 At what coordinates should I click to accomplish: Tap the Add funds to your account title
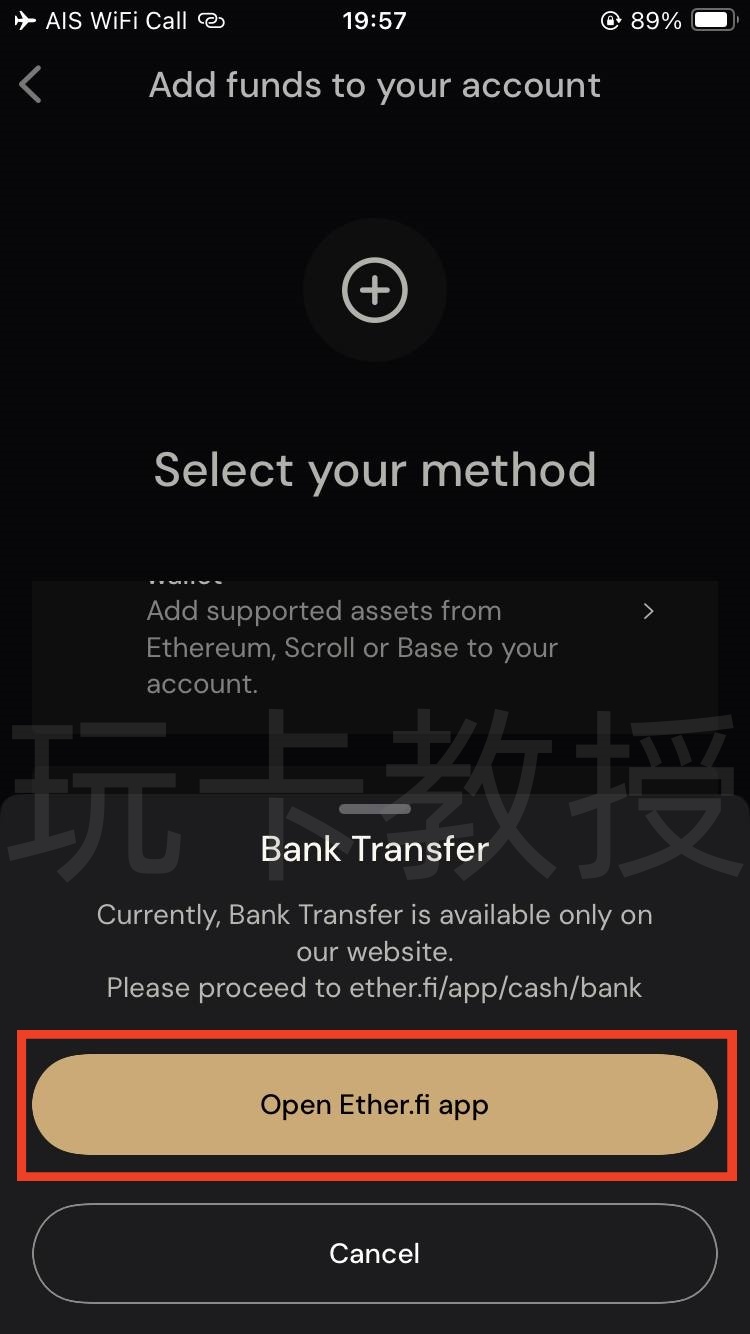tap(374, 85)
